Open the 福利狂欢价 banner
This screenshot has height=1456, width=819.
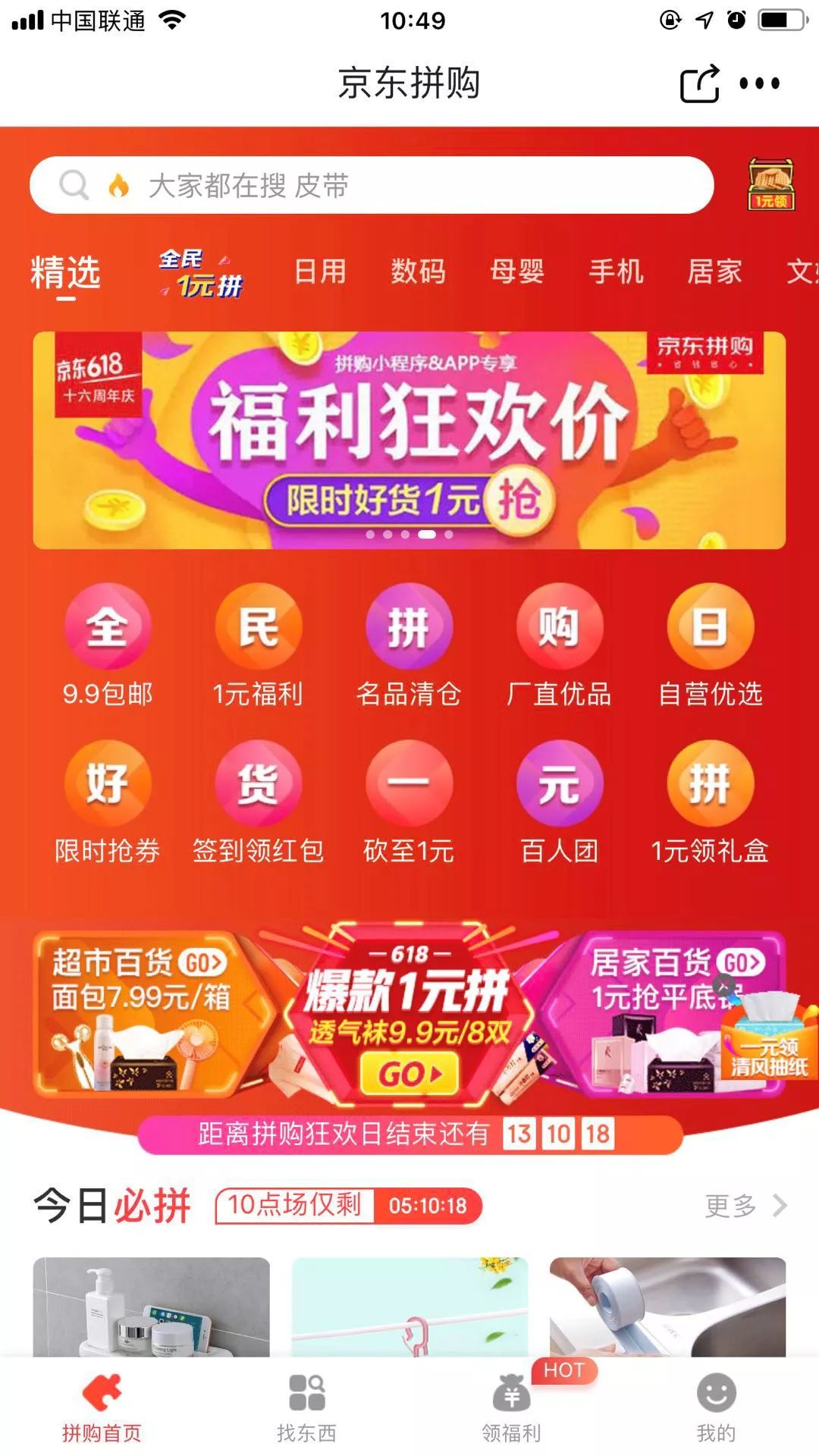(x=409, y=440)
